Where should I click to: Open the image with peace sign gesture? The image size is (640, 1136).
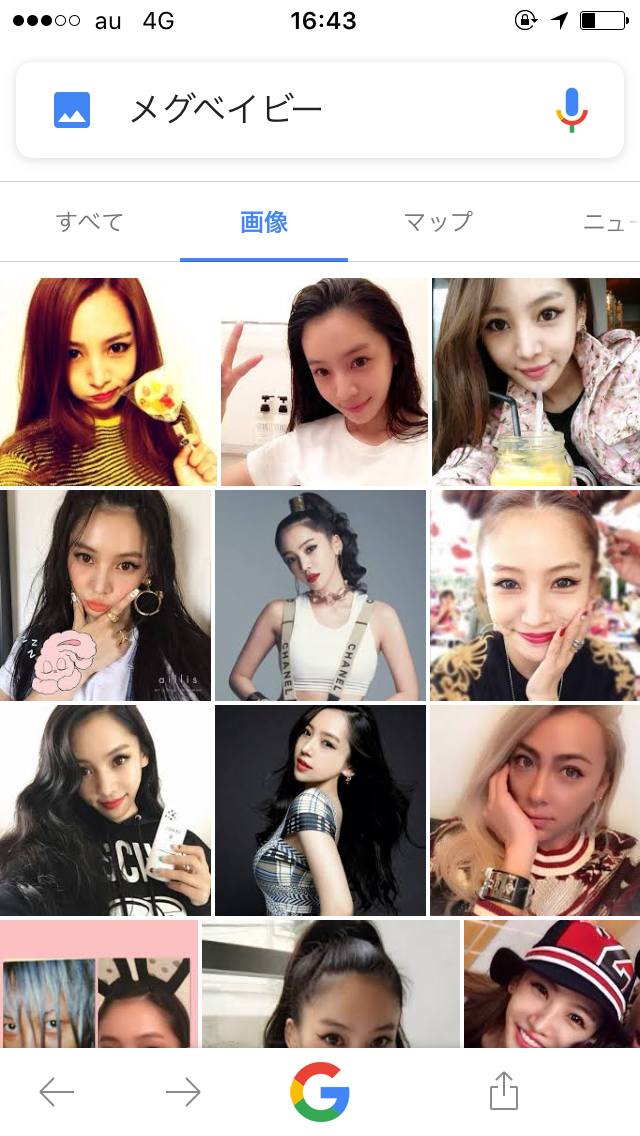coord(324,382)
